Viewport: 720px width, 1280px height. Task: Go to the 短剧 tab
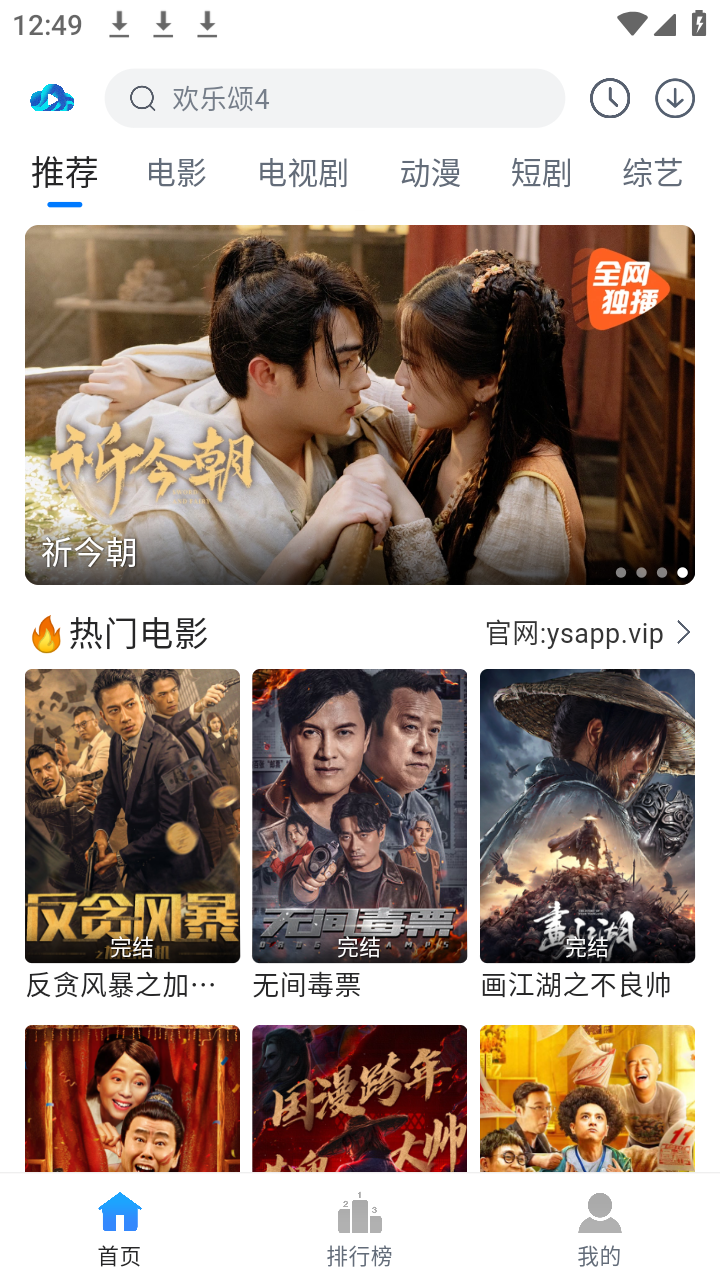[541, 173]
